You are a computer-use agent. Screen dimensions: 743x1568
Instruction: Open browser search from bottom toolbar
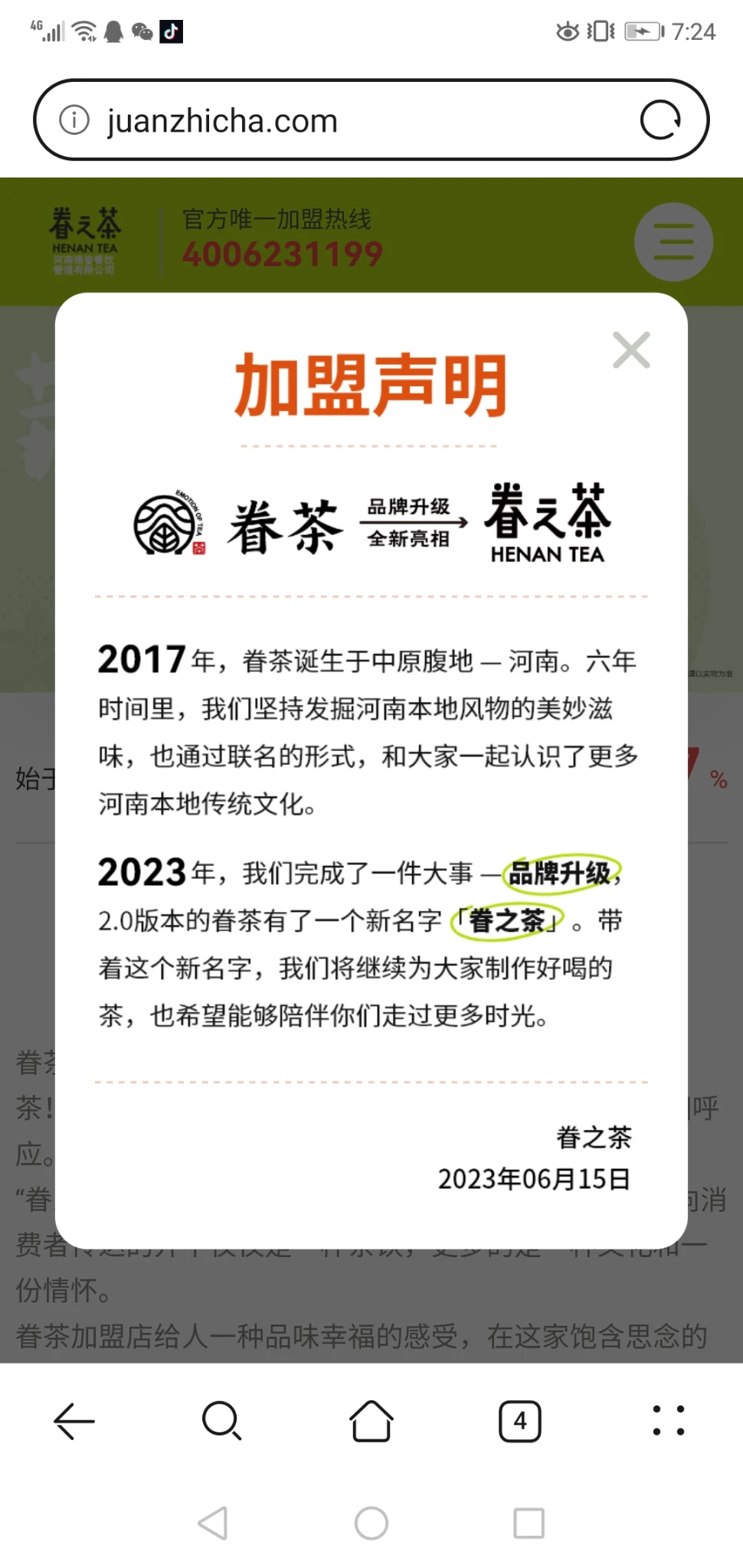222,1421
